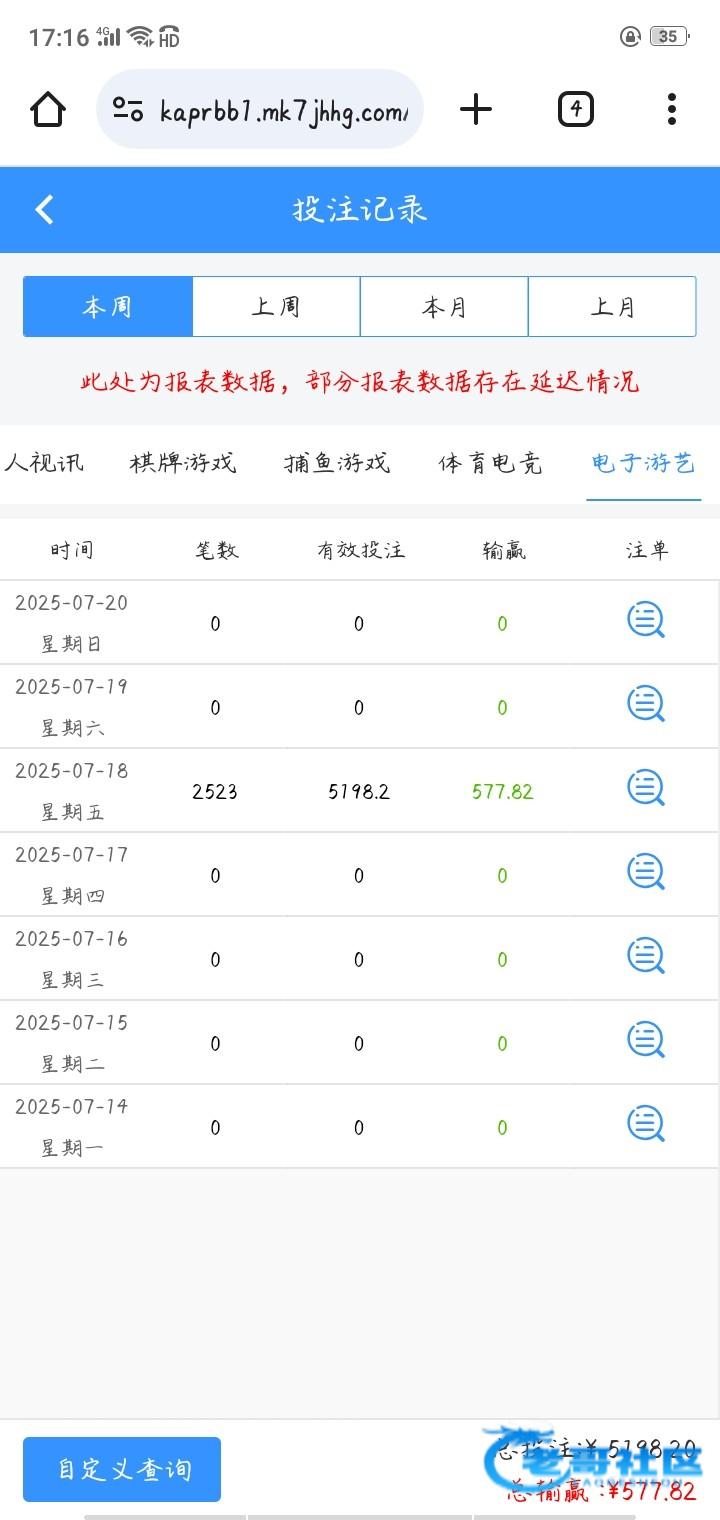View bet slip details for 2025-07-18
The image size is (720, 1520).
pos(646,789)
